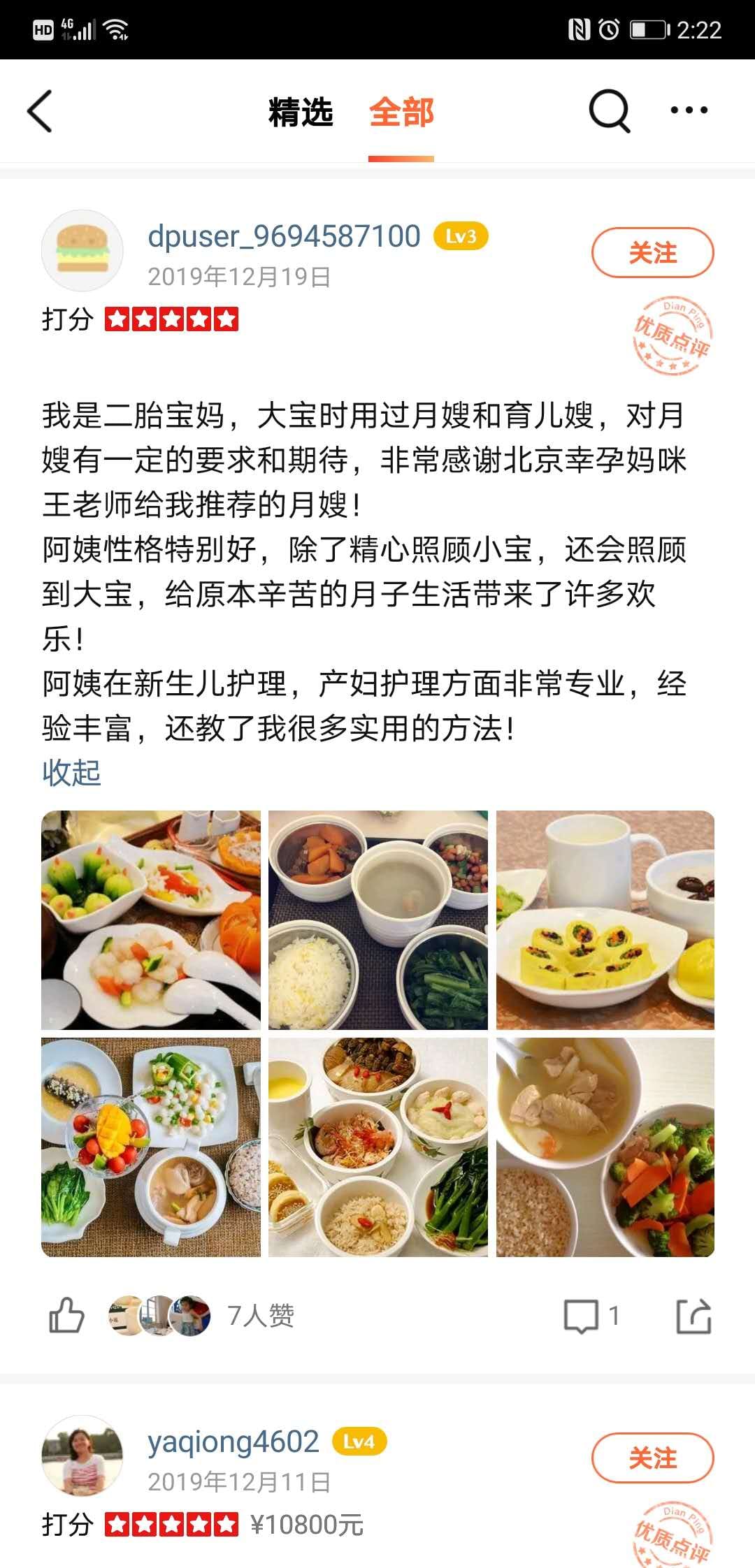Viewport: 755px width, 1568px height.
Task: Select the 全部 tab
Action: tap(401, 112)
